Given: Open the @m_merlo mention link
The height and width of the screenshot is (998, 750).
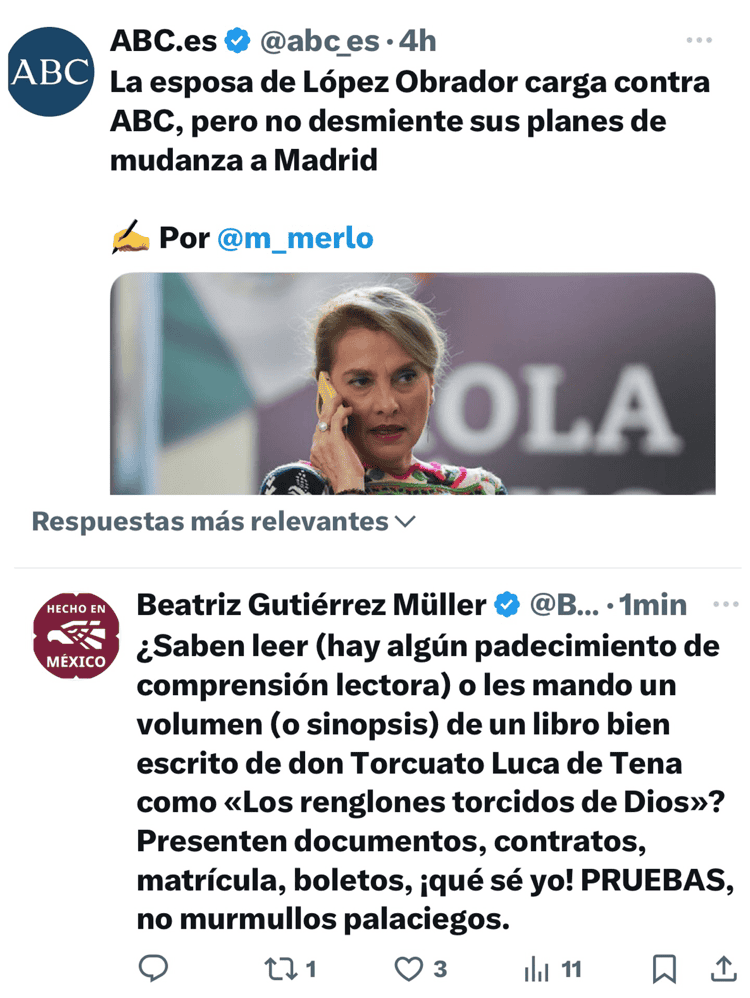Looking at the screenshot, I should tap(295, 238).
